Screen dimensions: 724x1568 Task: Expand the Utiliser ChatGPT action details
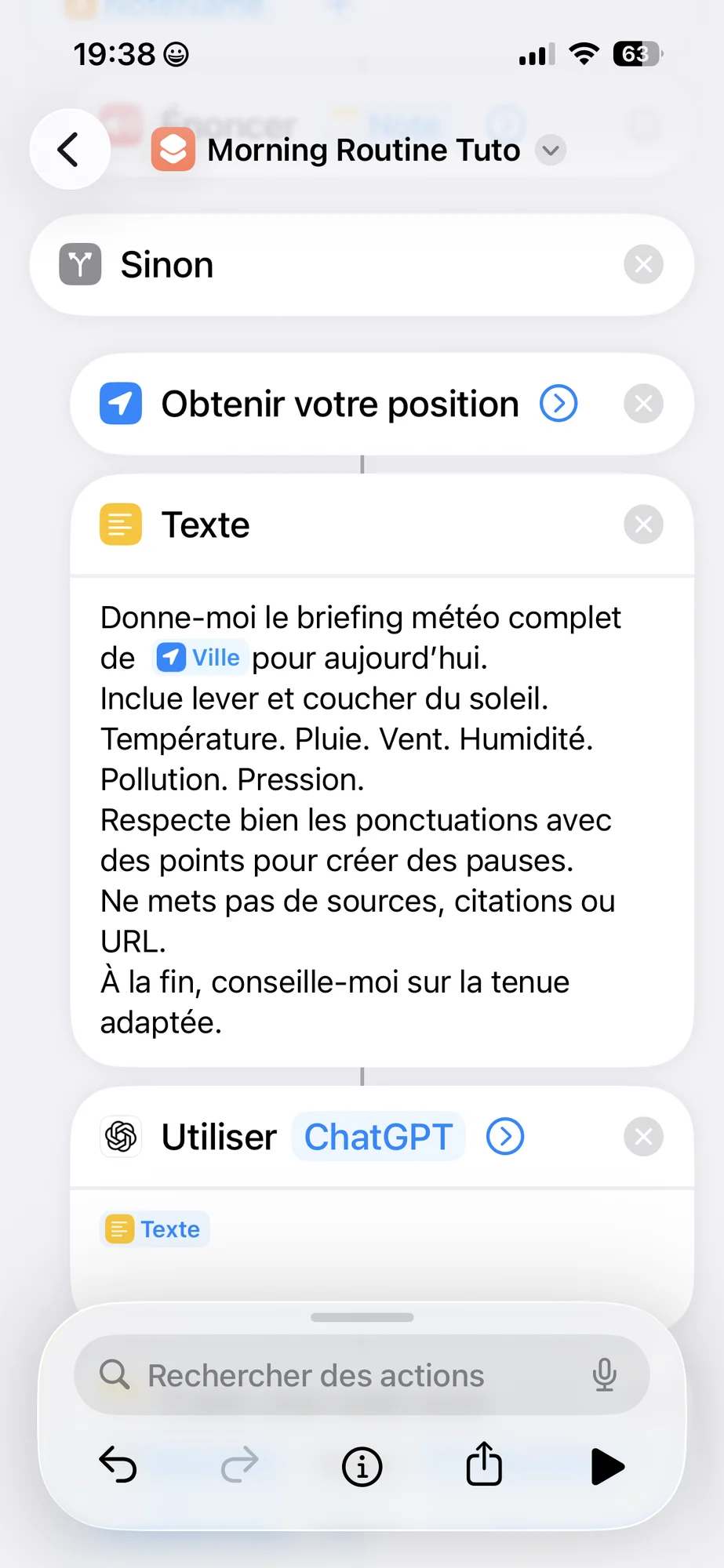click(505, 1137)
